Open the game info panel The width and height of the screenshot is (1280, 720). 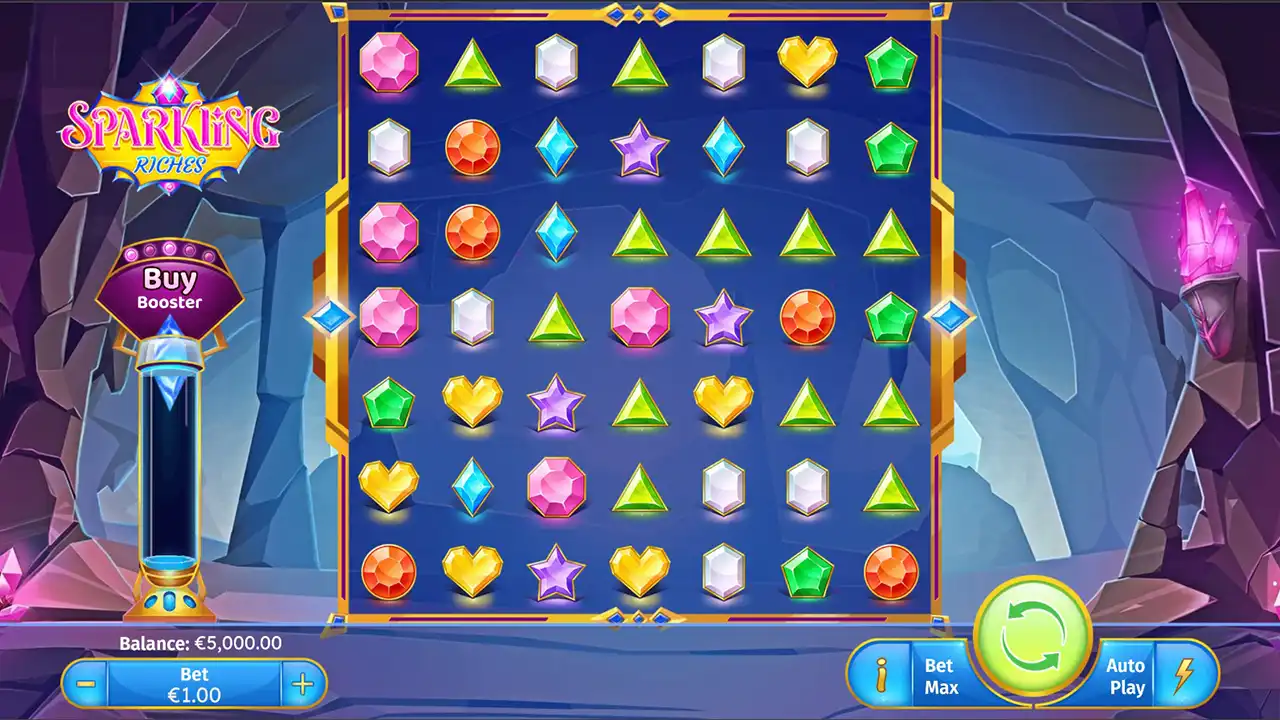[x=881, y=676]
